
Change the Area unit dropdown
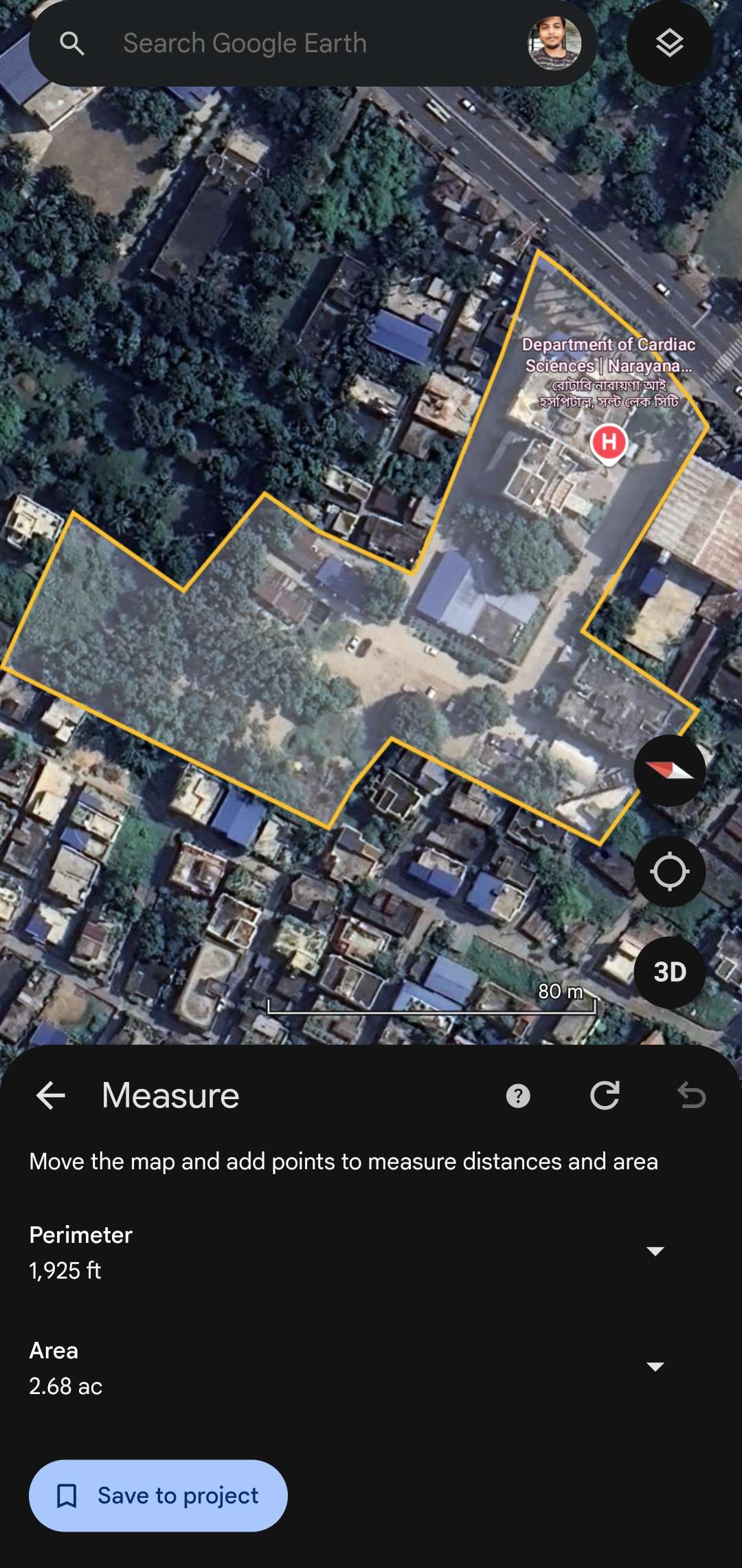point(655,1367)
